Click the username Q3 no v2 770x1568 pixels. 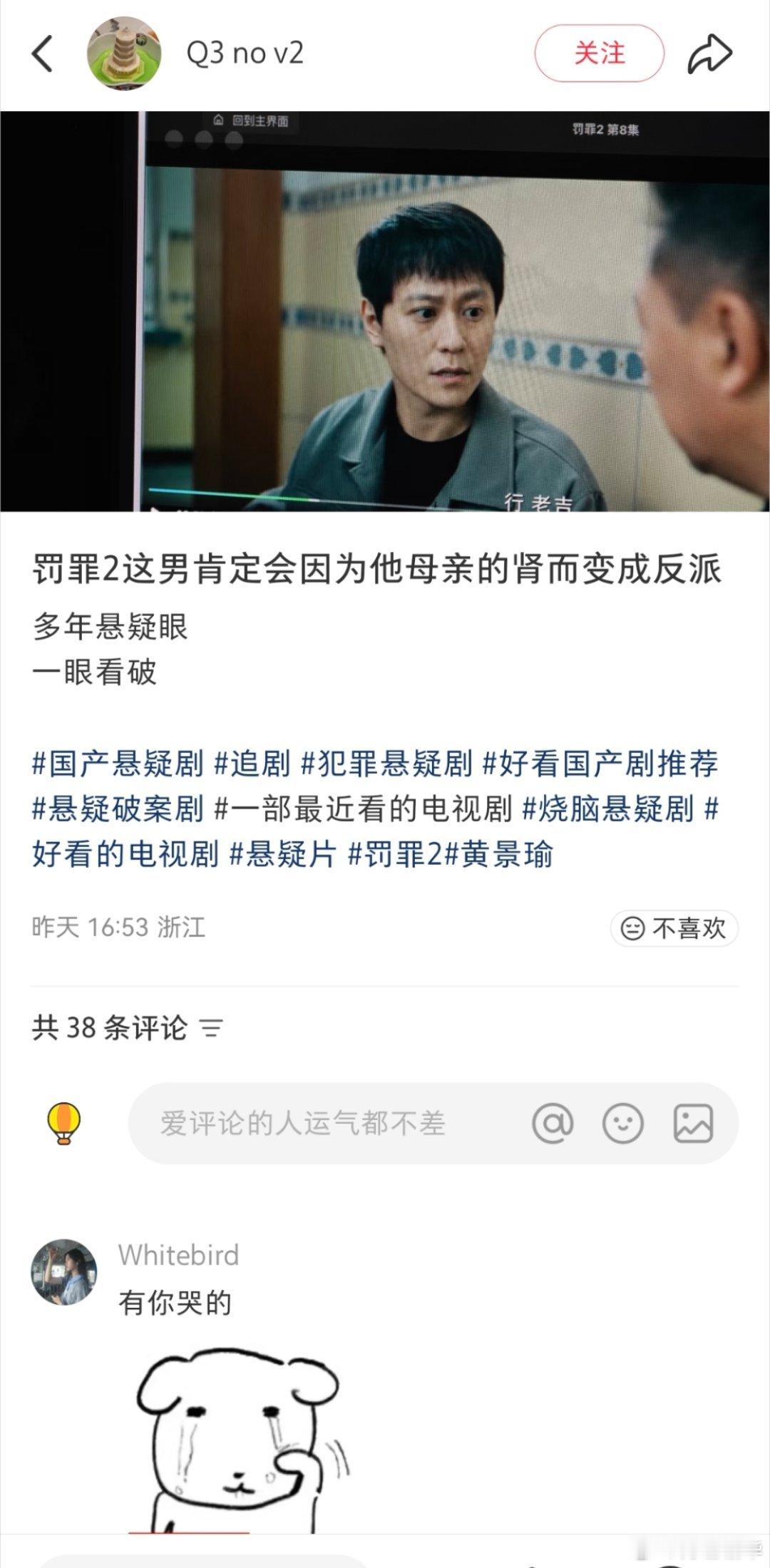(x=246, y=51)
